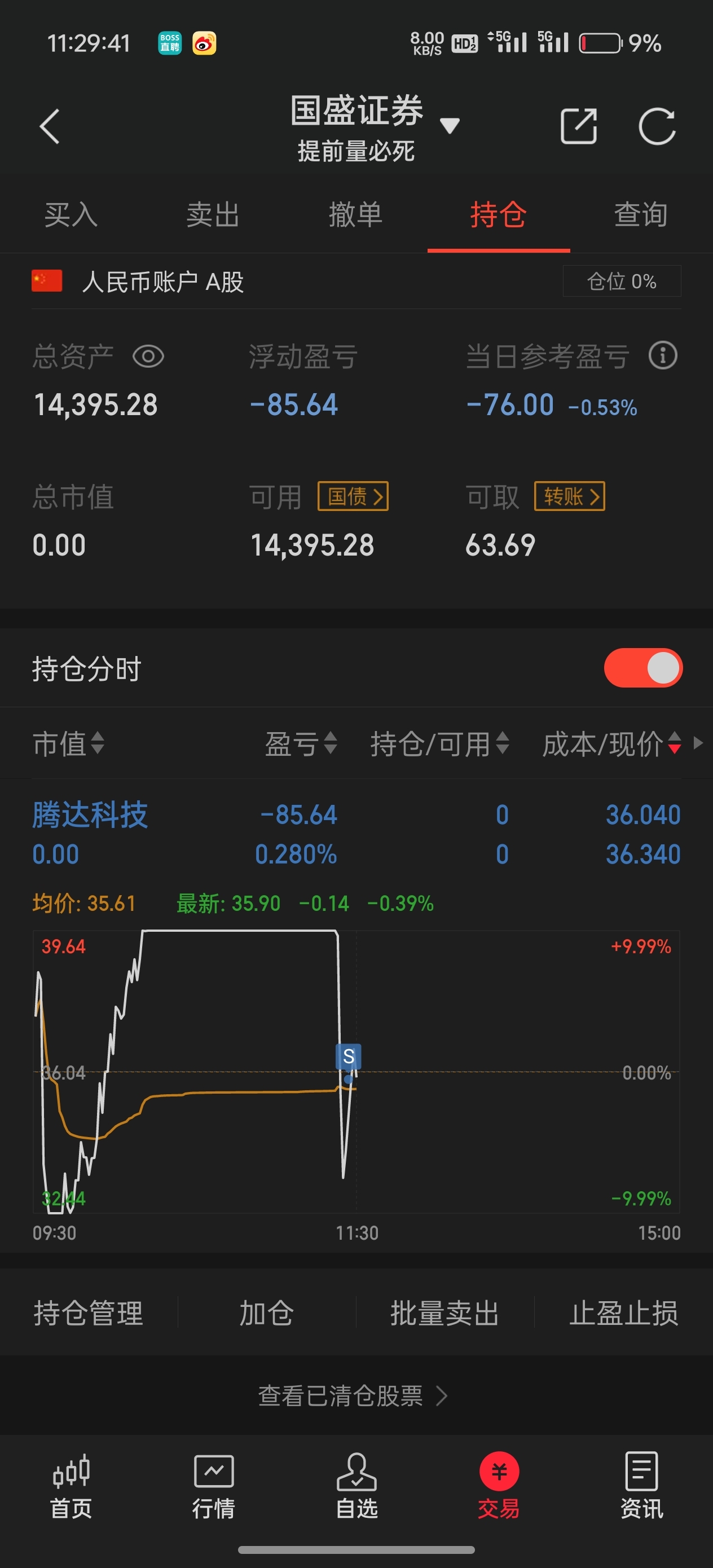Turn off the 持仓分时 switch
Screen dimensions: 713x1568
[x=643, y=668]
